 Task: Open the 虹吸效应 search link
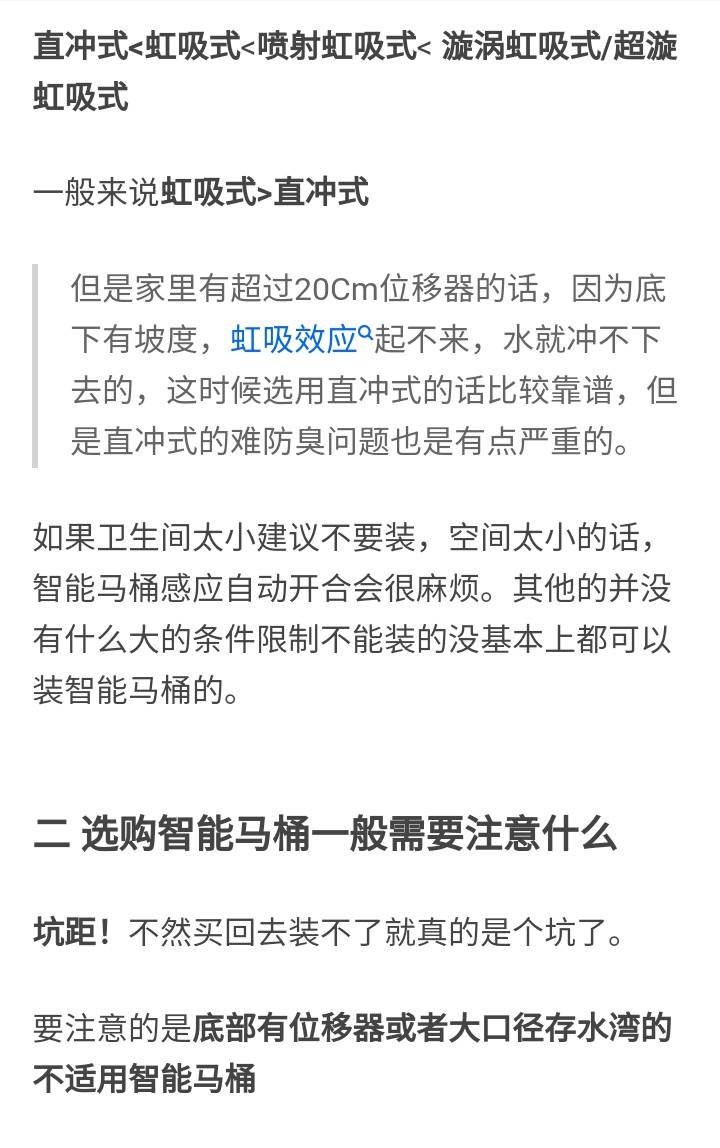tap(298, 340)
